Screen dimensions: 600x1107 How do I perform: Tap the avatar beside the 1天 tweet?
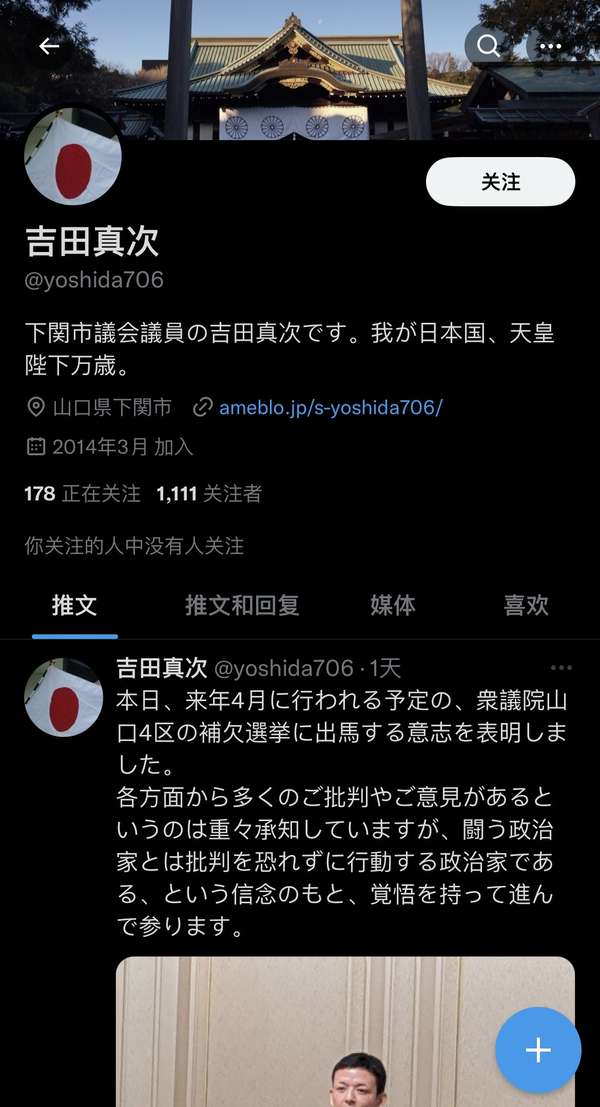click(x=64, y=698)
